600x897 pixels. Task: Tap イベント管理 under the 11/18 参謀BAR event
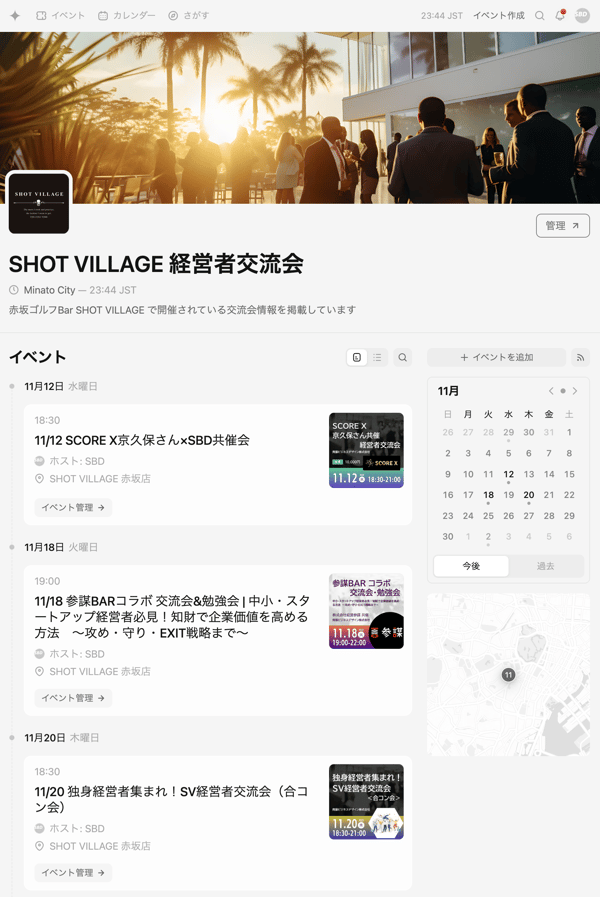point(73,698)
